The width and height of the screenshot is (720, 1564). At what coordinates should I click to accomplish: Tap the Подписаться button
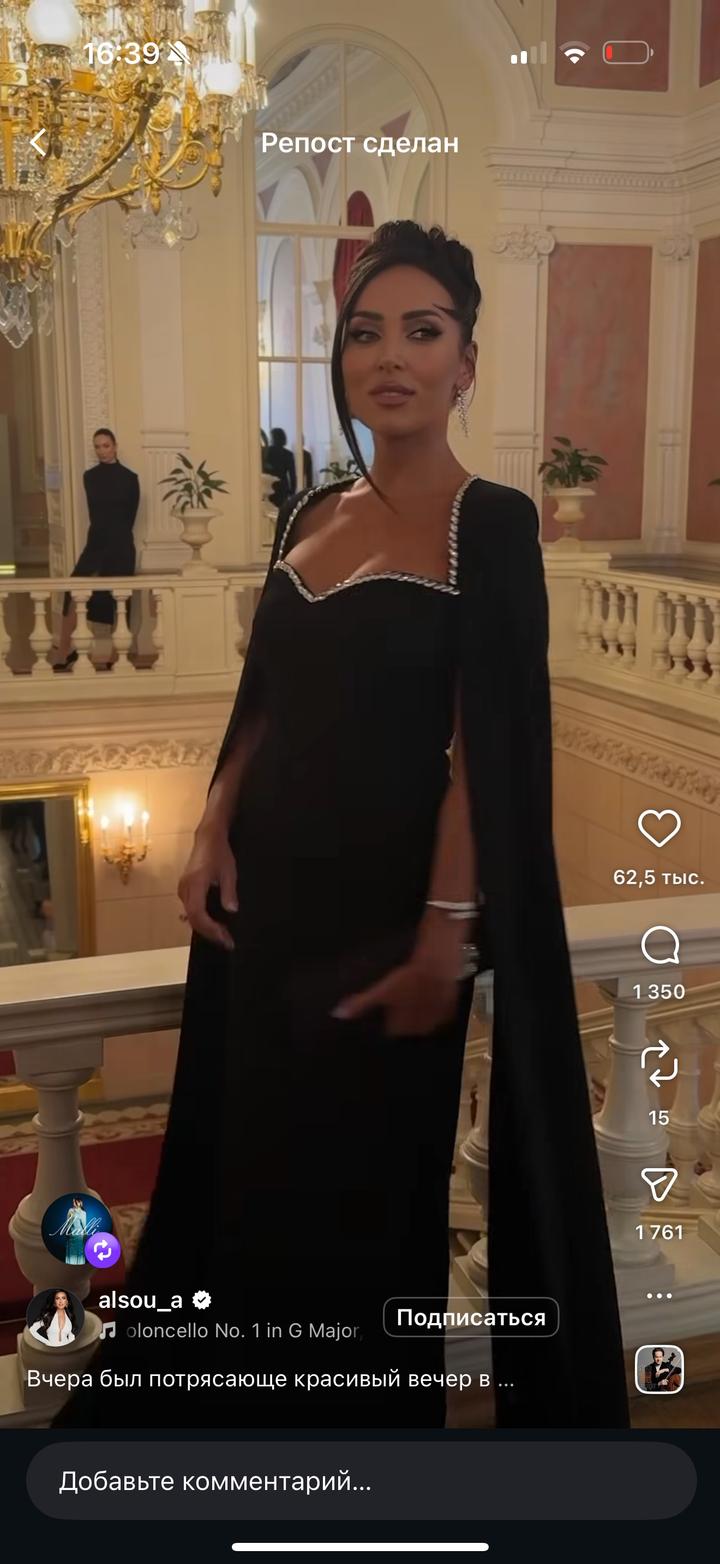point(471,1317)
